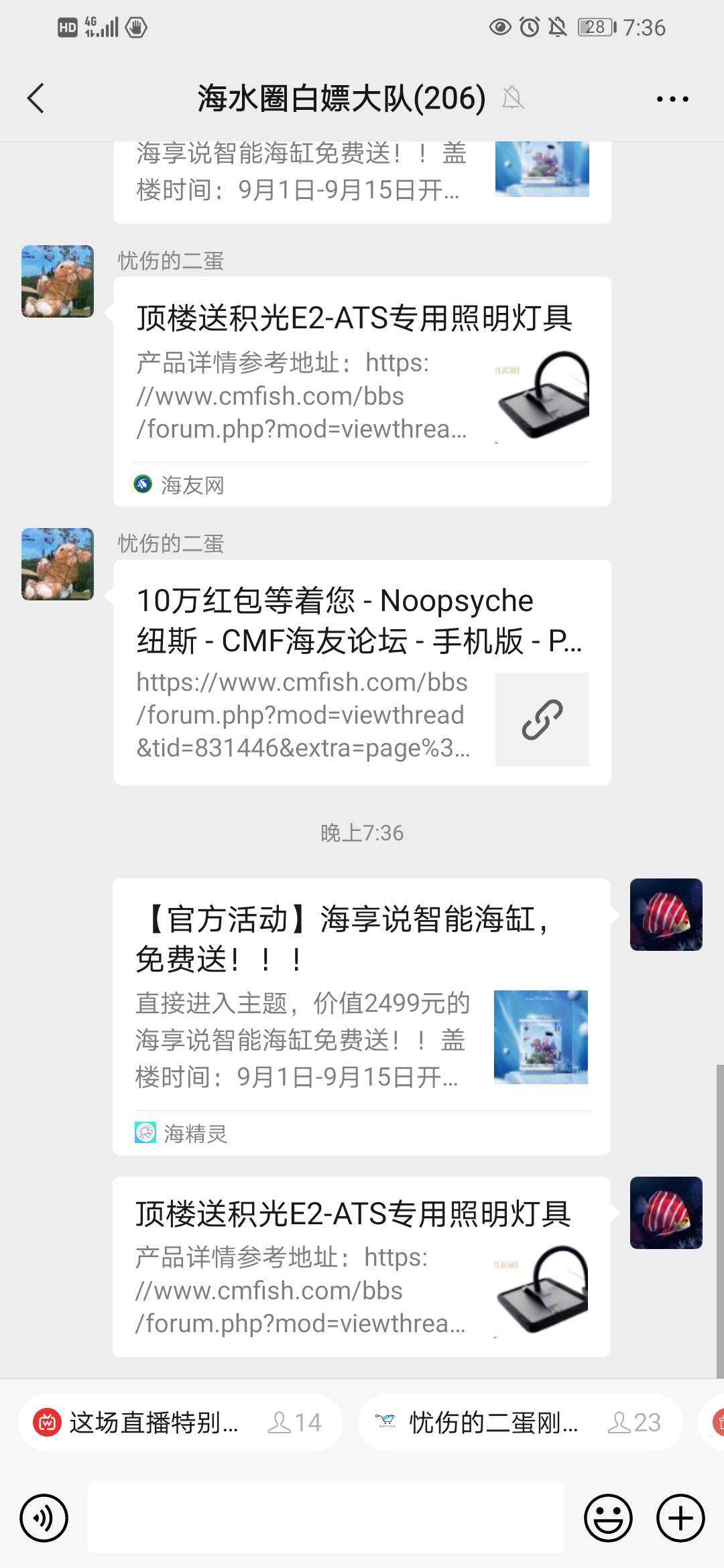
Task: Open the plus attachment menu
Action: (x=680, y=1518)
